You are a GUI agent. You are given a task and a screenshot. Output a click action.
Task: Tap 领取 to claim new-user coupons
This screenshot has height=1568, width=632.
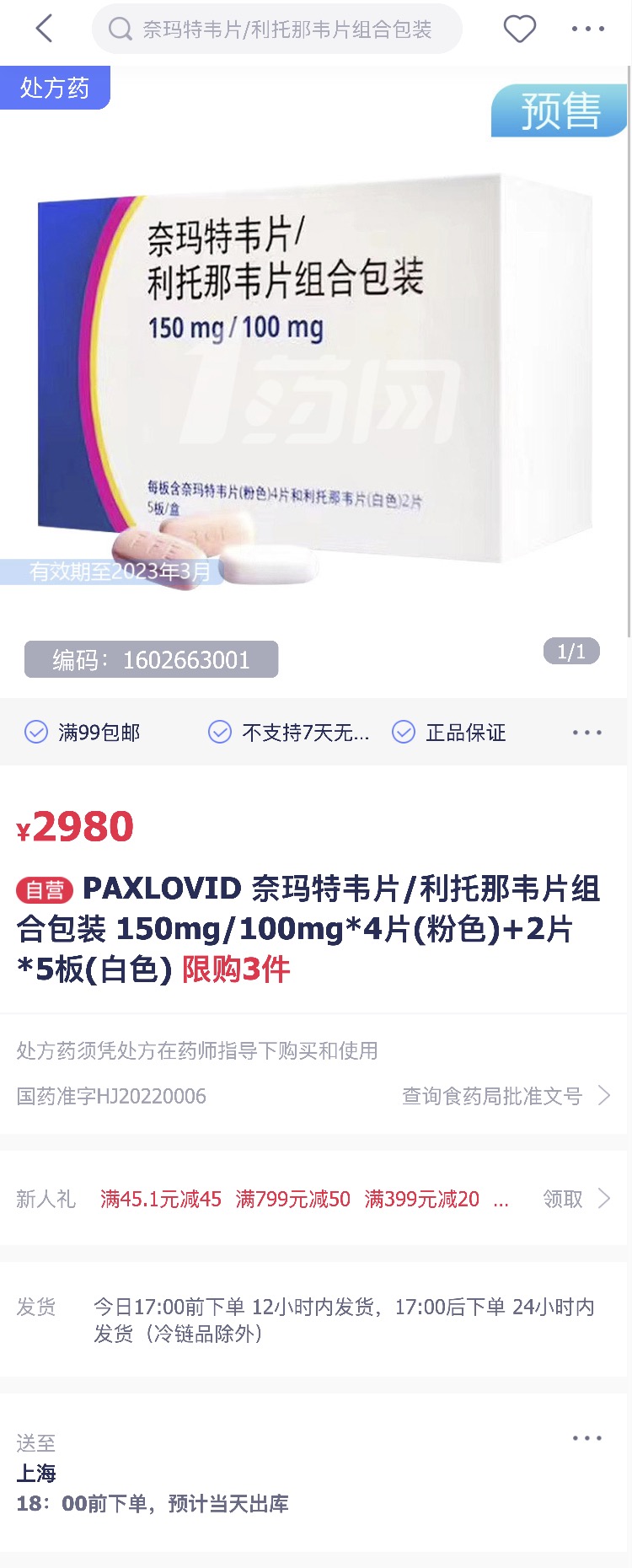pos(576,1199)
